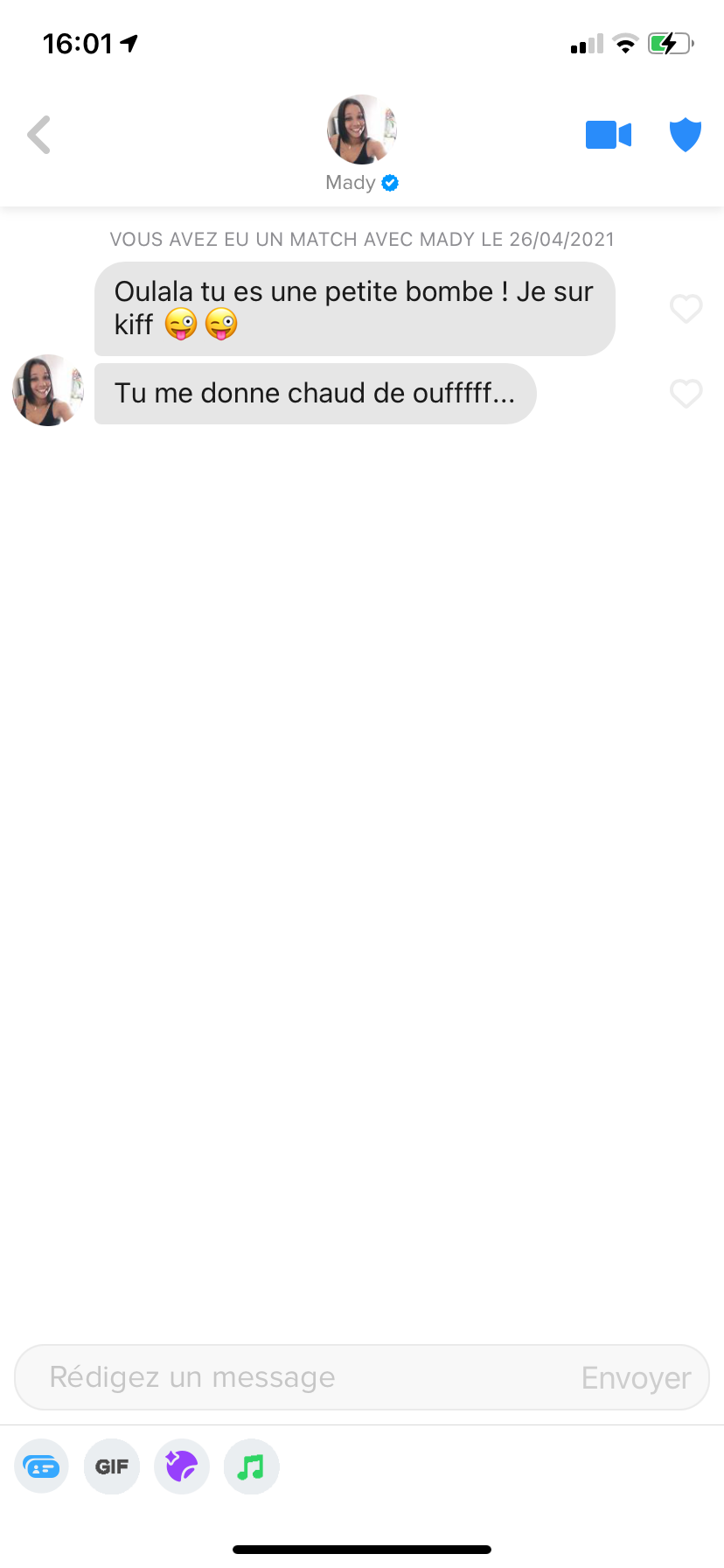This screenshot has height=1568, width=724.
Task: Go back to the matches list
Action: [x=39, y=135]
